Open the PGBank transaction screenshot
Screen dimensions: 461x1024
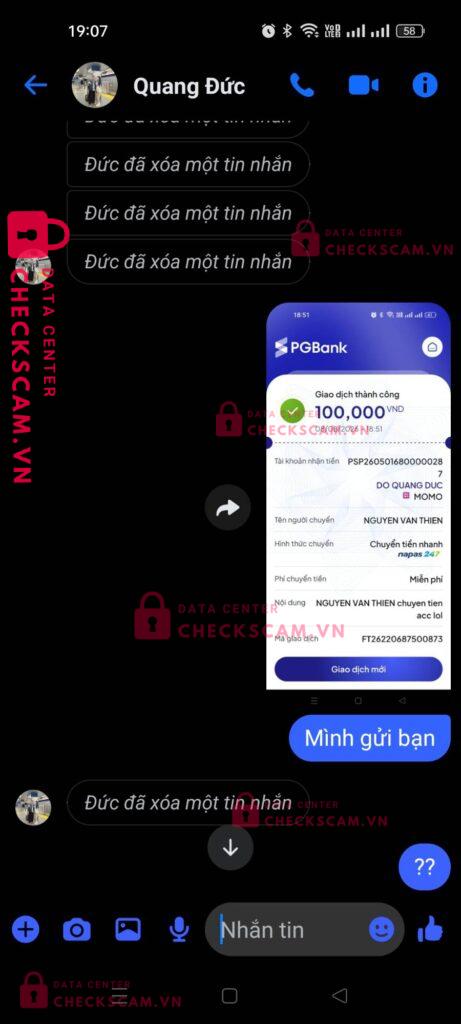tap(358, 496)
